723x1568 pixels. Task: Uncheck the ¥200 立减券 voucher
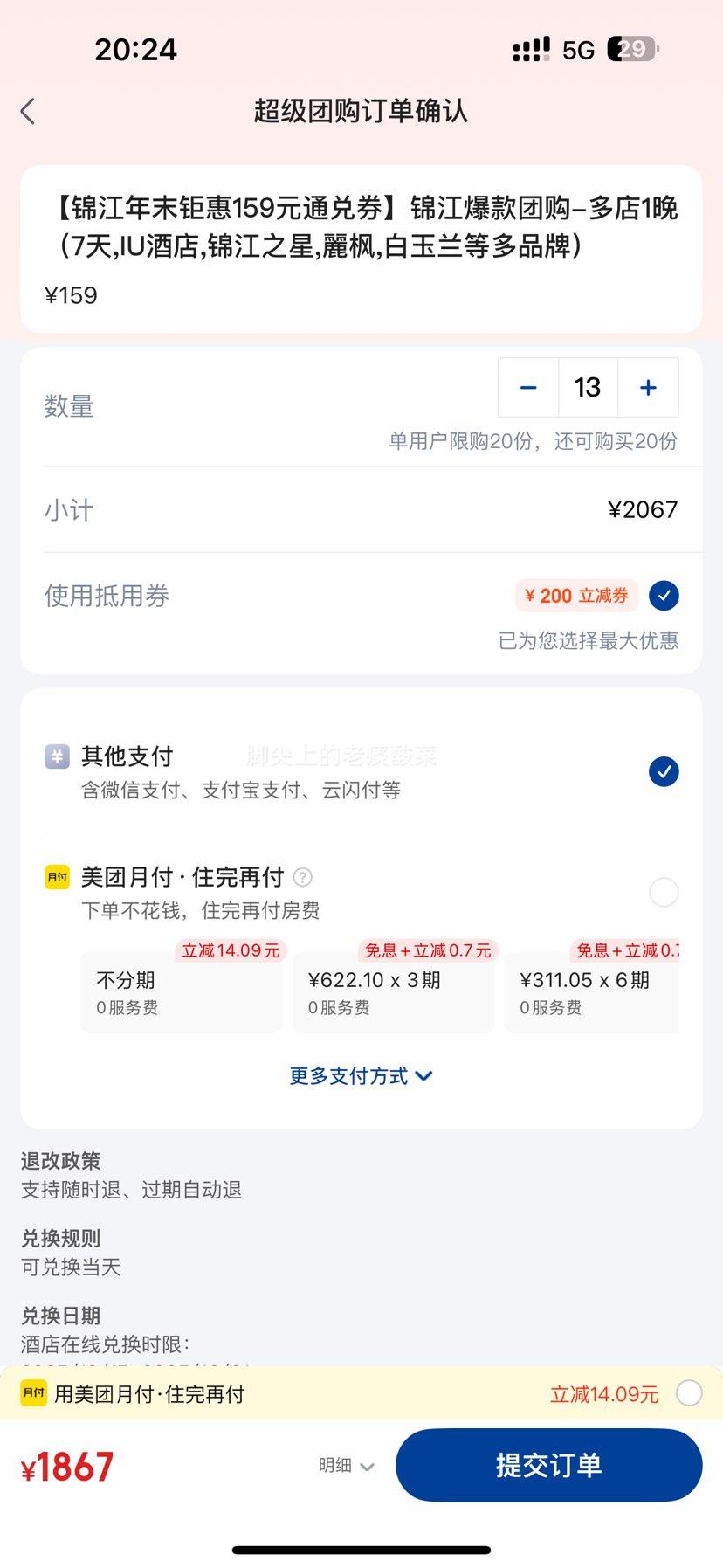point(664,596)
